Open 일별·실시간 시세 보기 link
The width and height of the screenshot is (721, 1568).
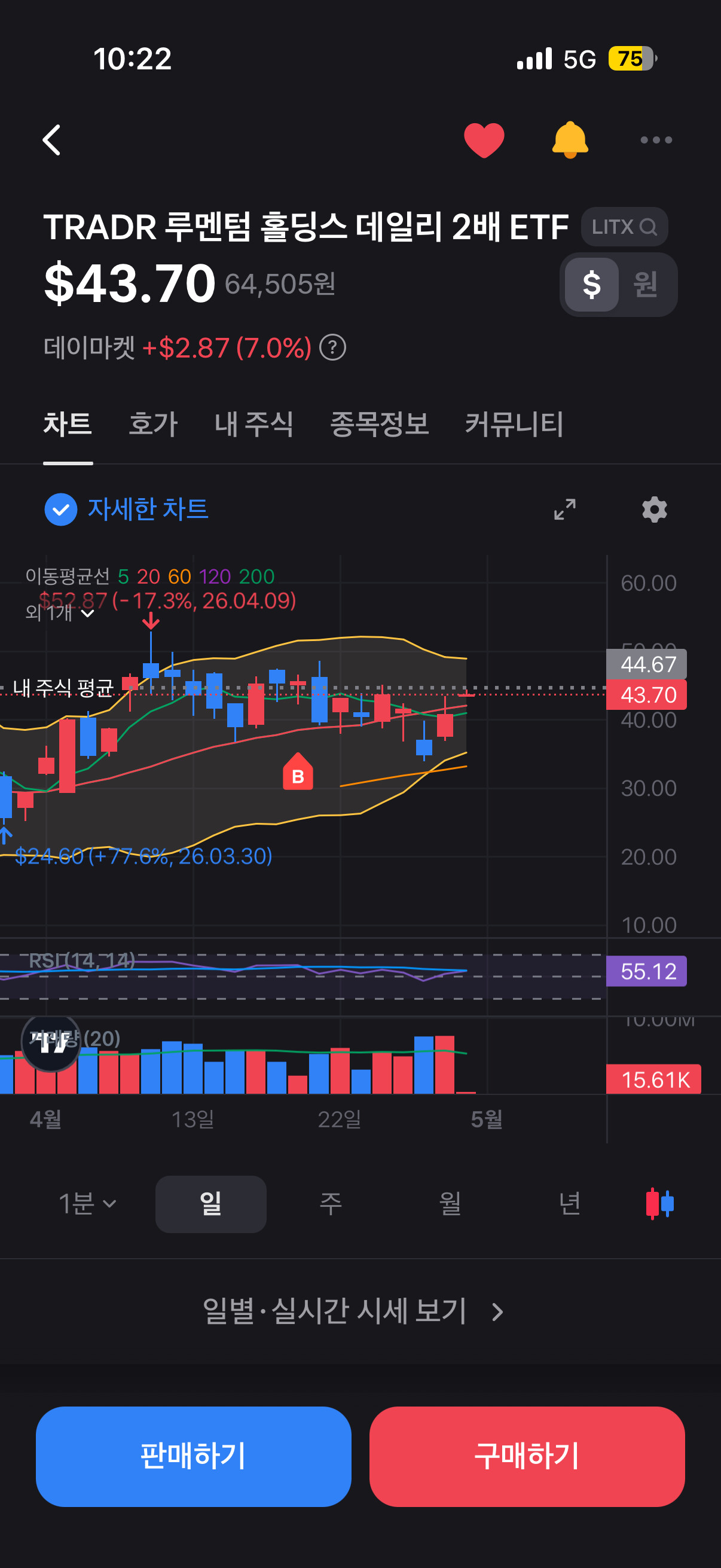[x=353, y=1310]
